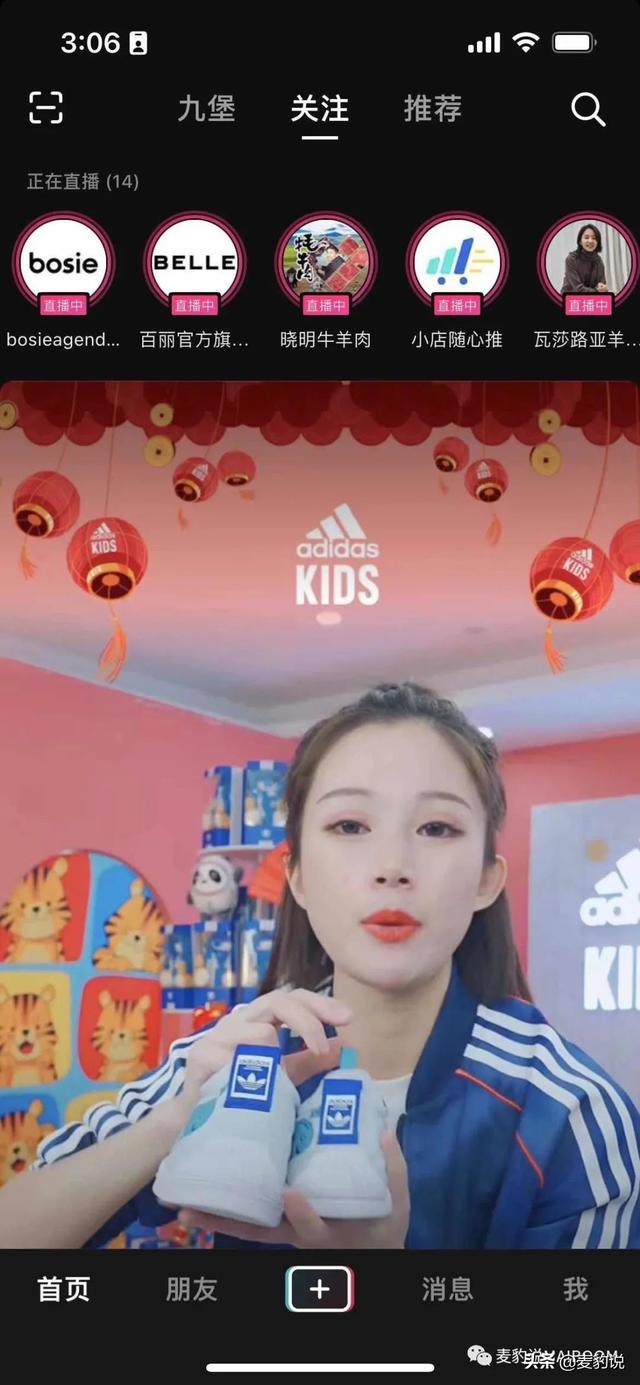Open 小店随心推 live stream
The image size is (640, 1385).
(x=457, y=264)
